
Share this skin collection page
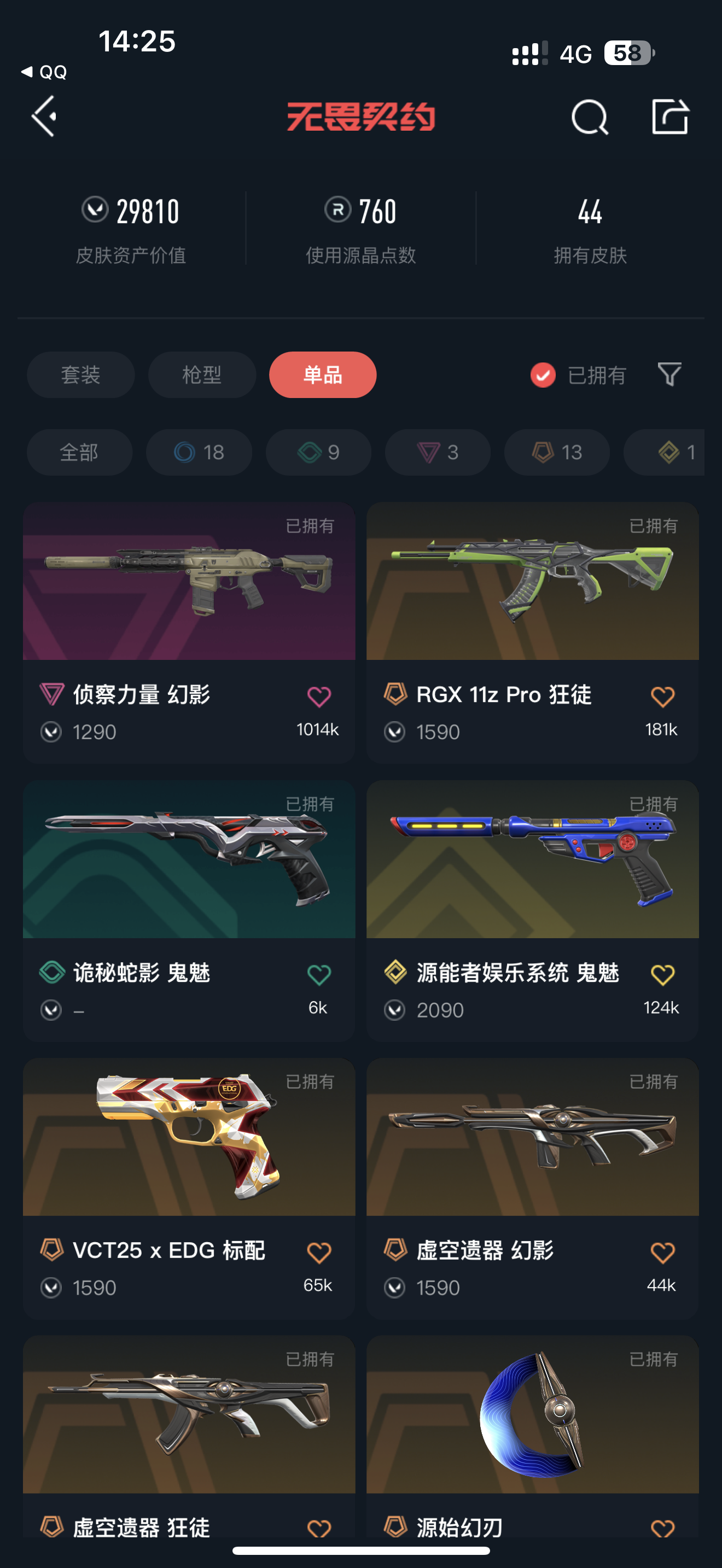pyautogui.click(x=669, y=116)
